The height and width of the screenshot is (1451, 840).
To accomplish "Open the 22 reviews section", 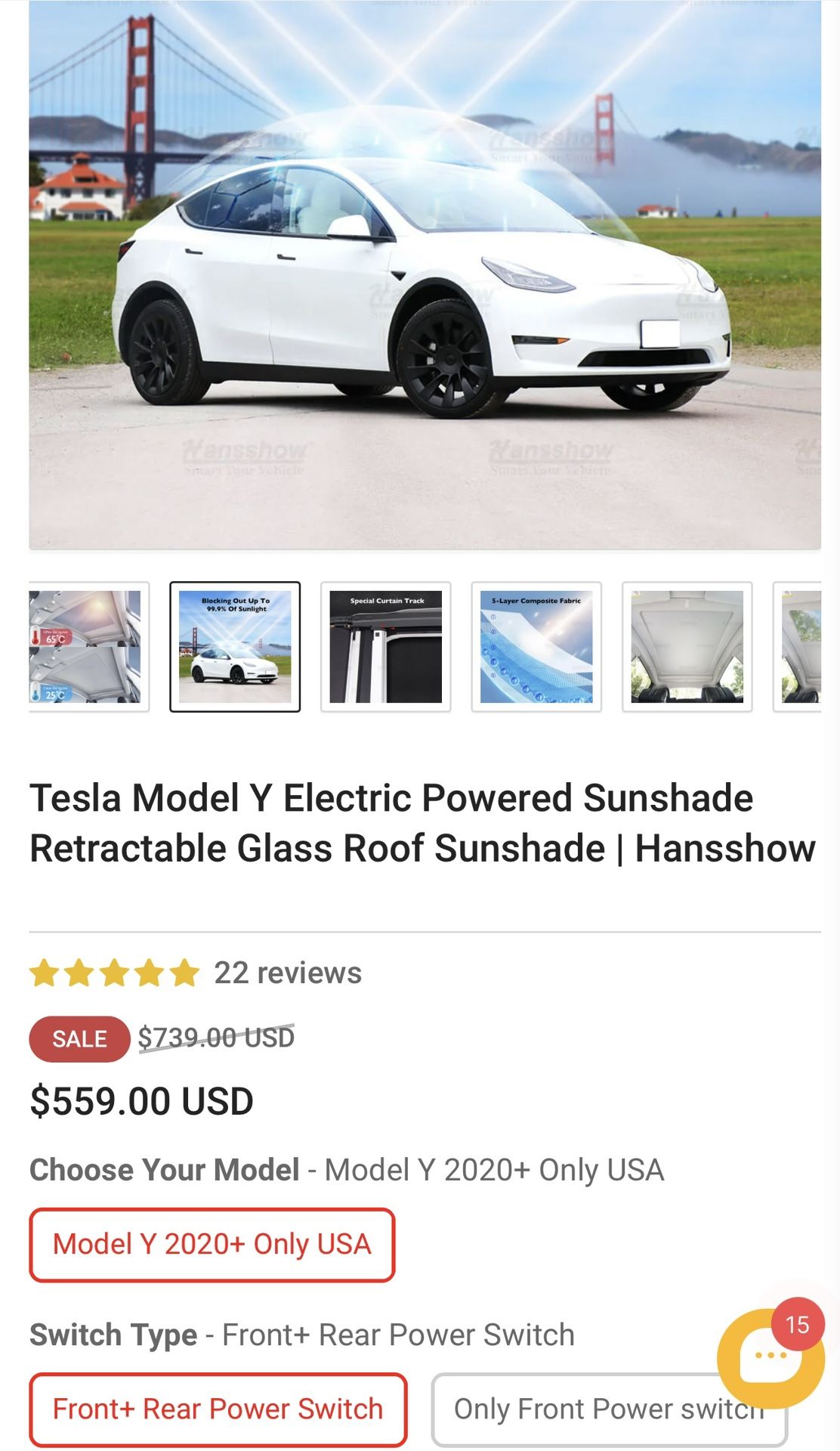I will (286, 975).
